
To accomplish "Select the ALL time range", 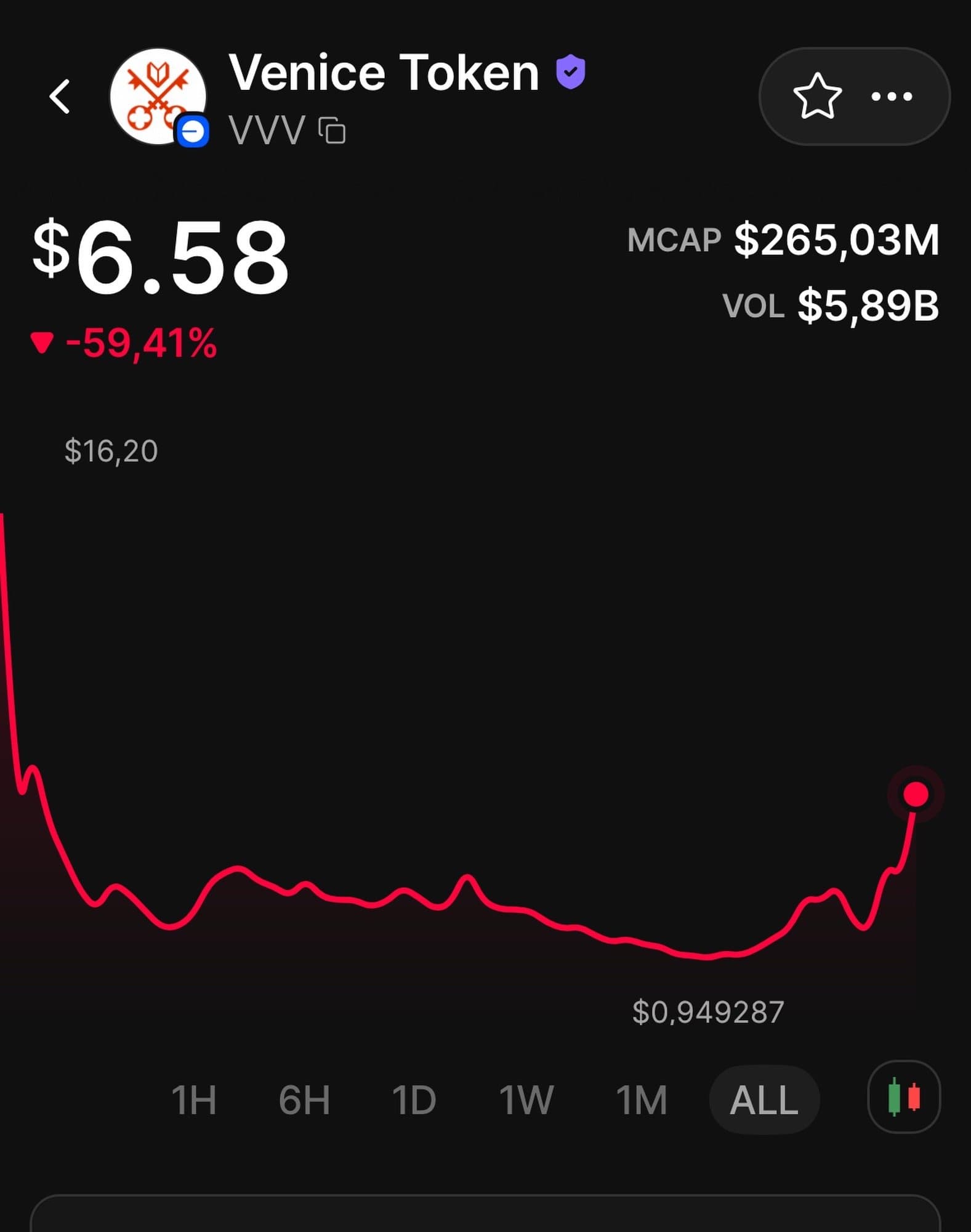I will click(764, 1100).
